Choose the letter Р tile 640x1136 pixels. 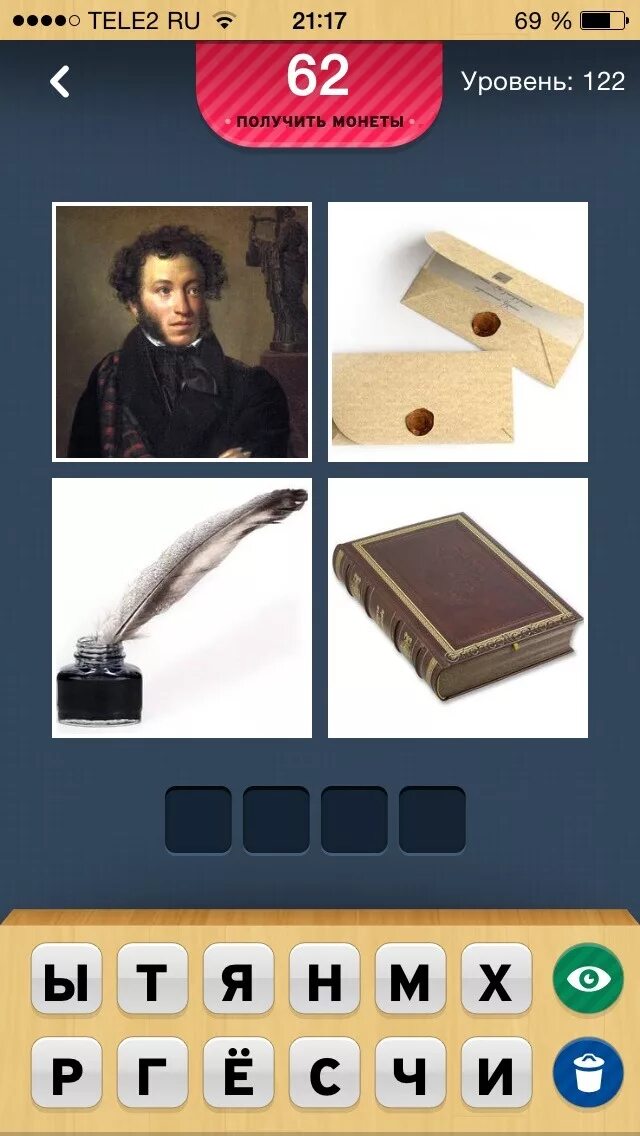[x=67, y=1074]
